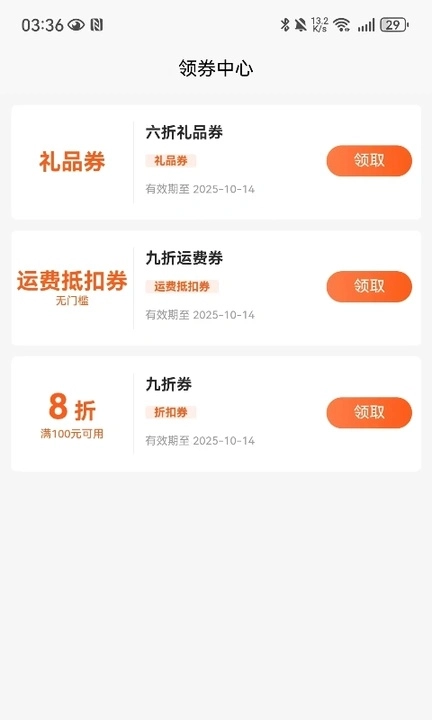432x720 pixels.
Task: Claim the 九折运费券 coupon
Action: pos(369,287)
